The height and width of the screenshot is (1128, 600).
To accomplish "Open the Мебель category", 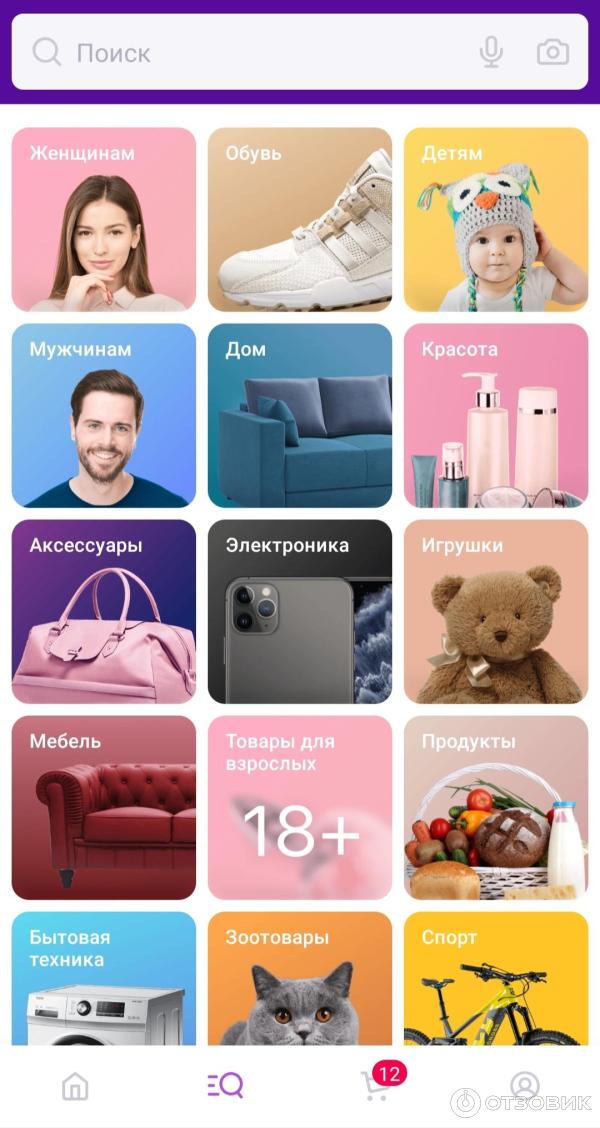I will (x=104, y=807).
